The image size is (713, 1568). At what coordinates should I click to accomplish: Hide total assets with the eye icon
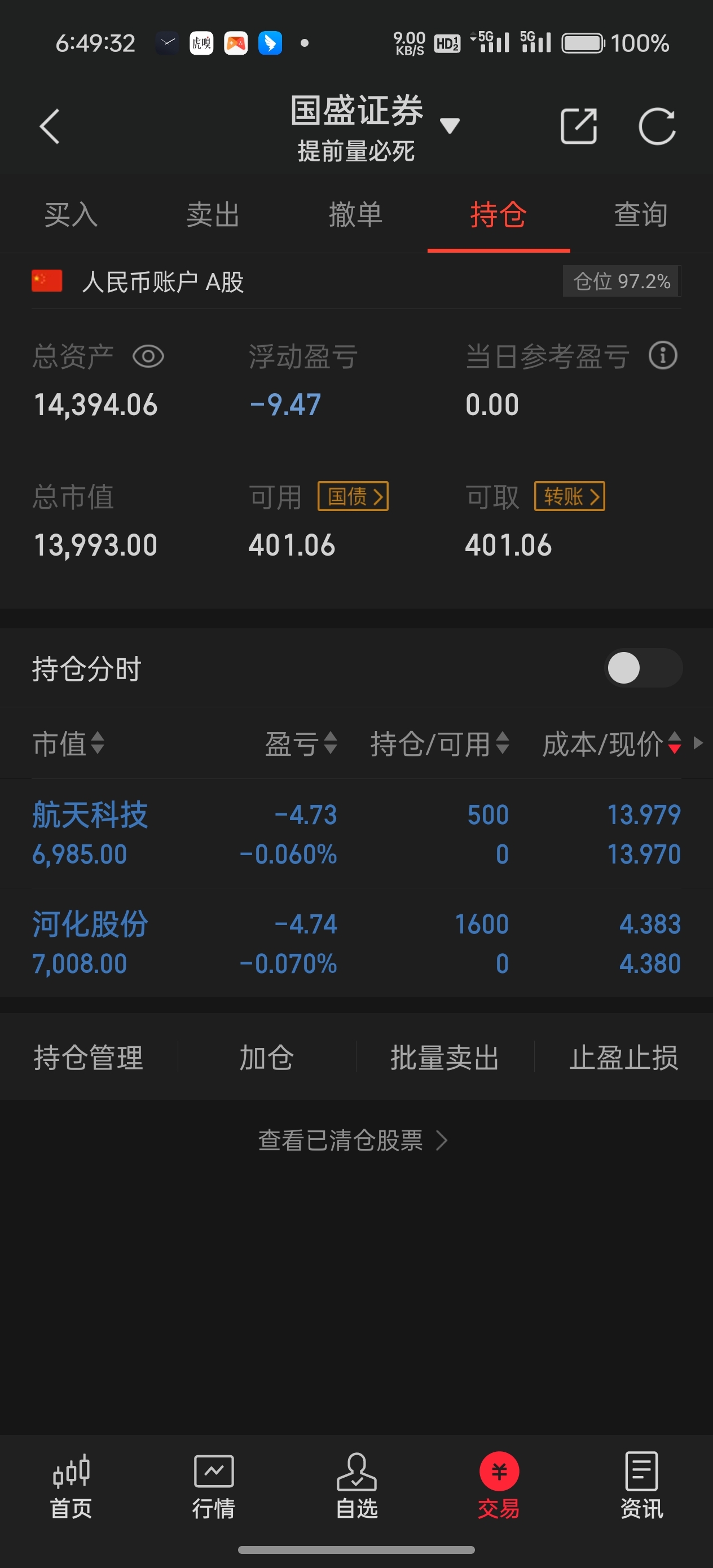(x=148, y=356)
